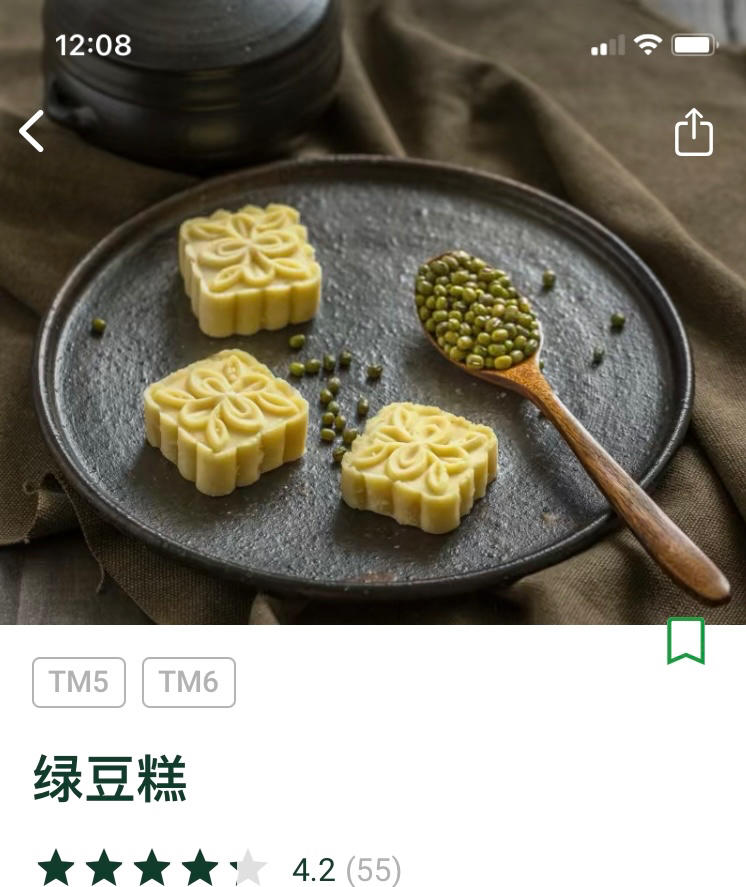Viewport: 746px width, 887px height.
Task: Tap the share icon to share this recipe
Action: [694, 131]
